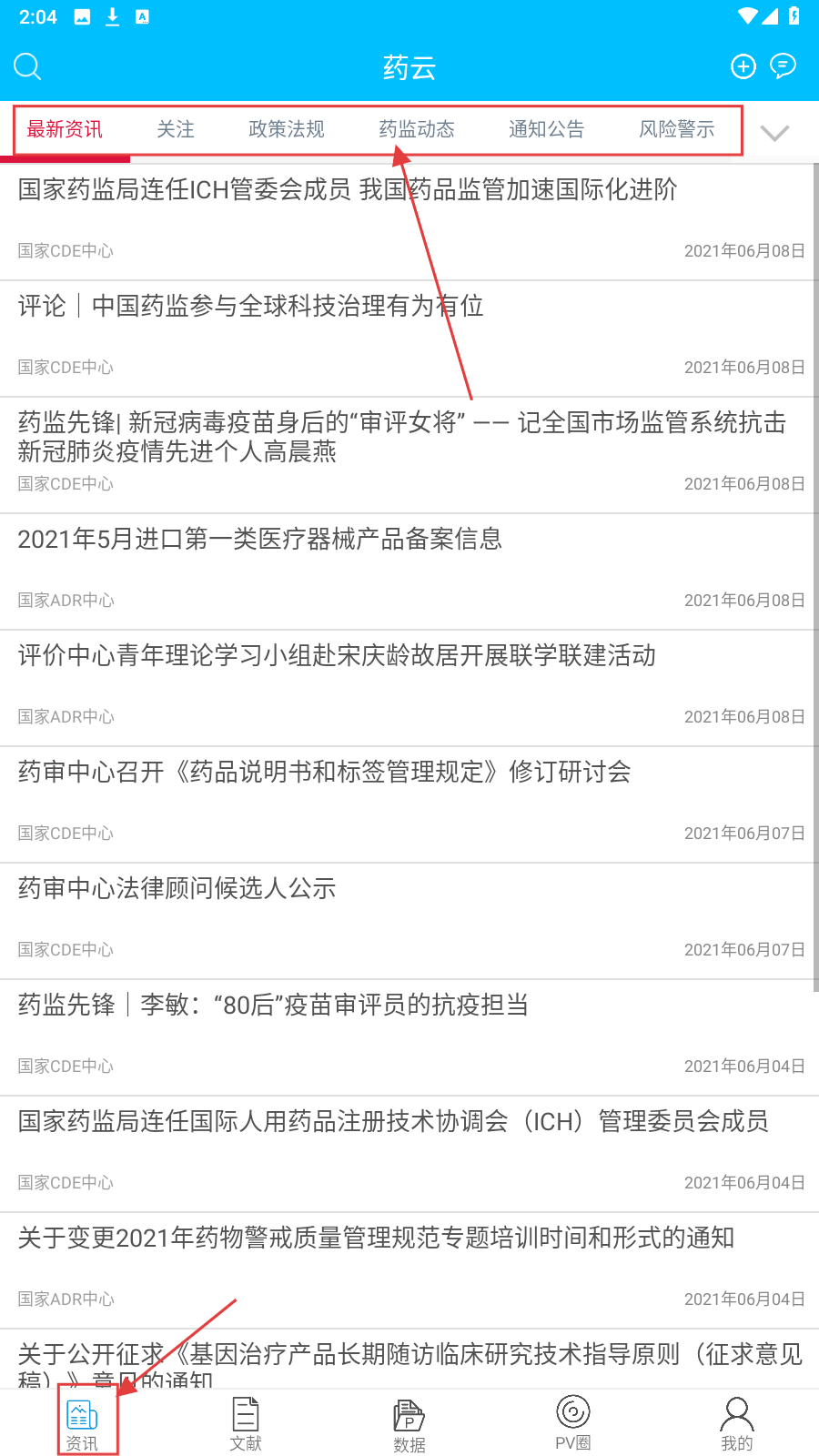
Task: Tap the plus add icon
Action: 743,66
